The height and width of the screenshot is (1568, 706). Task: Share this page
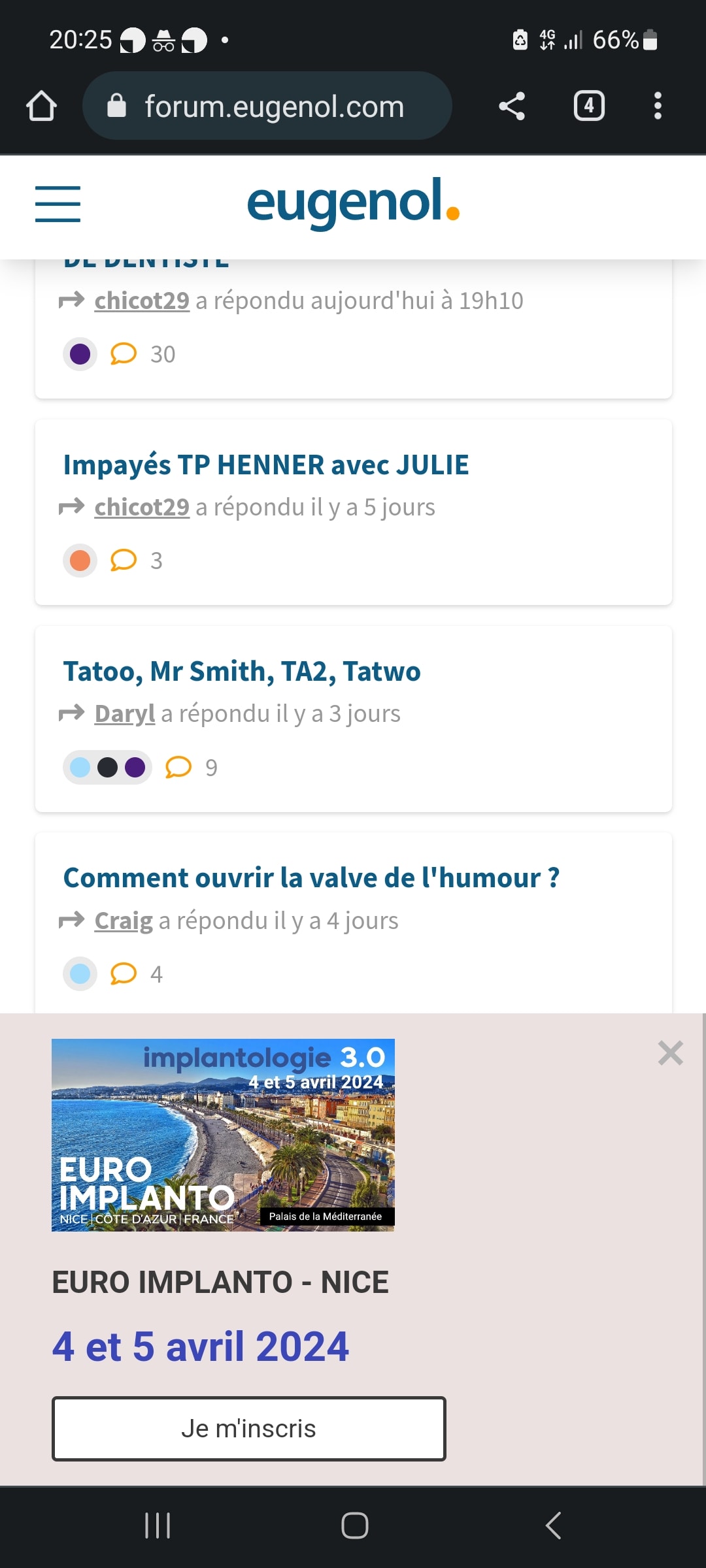[x=512, y=106]
